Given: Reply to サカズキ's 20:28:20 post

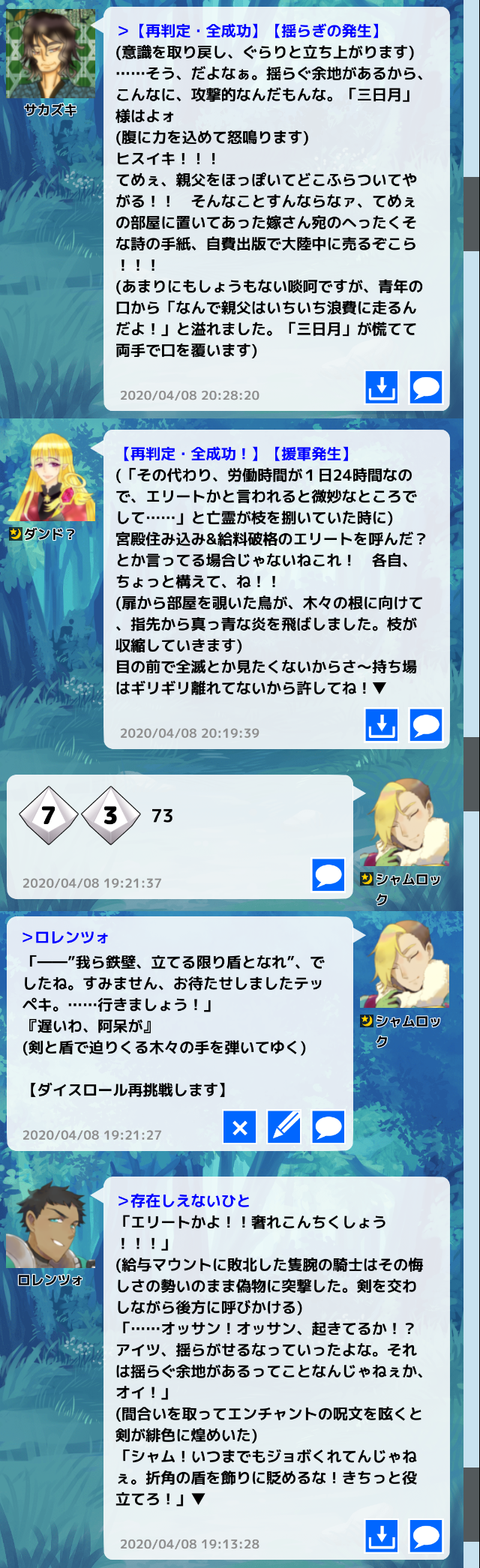Looking at the screenshot, I should (x=426, y=388).
